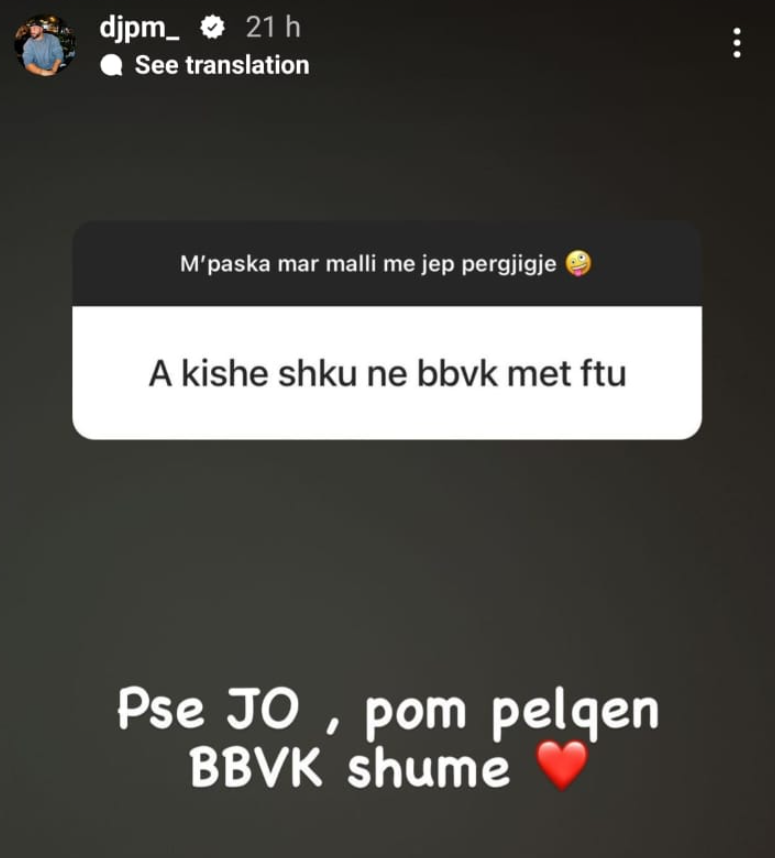Open djpm_ profile picture
Screen dimensions: 775x858
pyautogui.click(x=44, y=45)
